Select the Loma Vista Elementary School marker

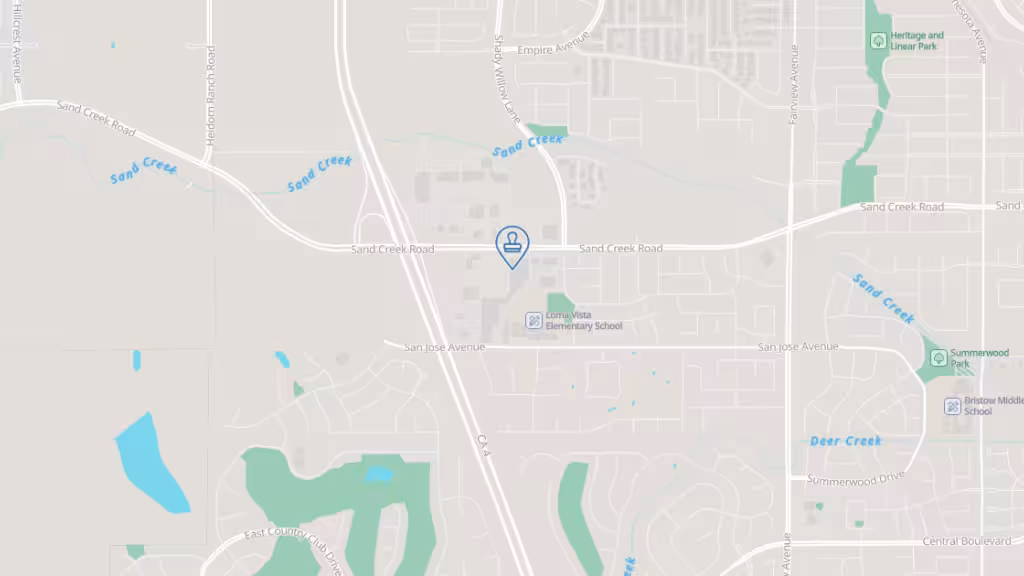tap(534, 320)
